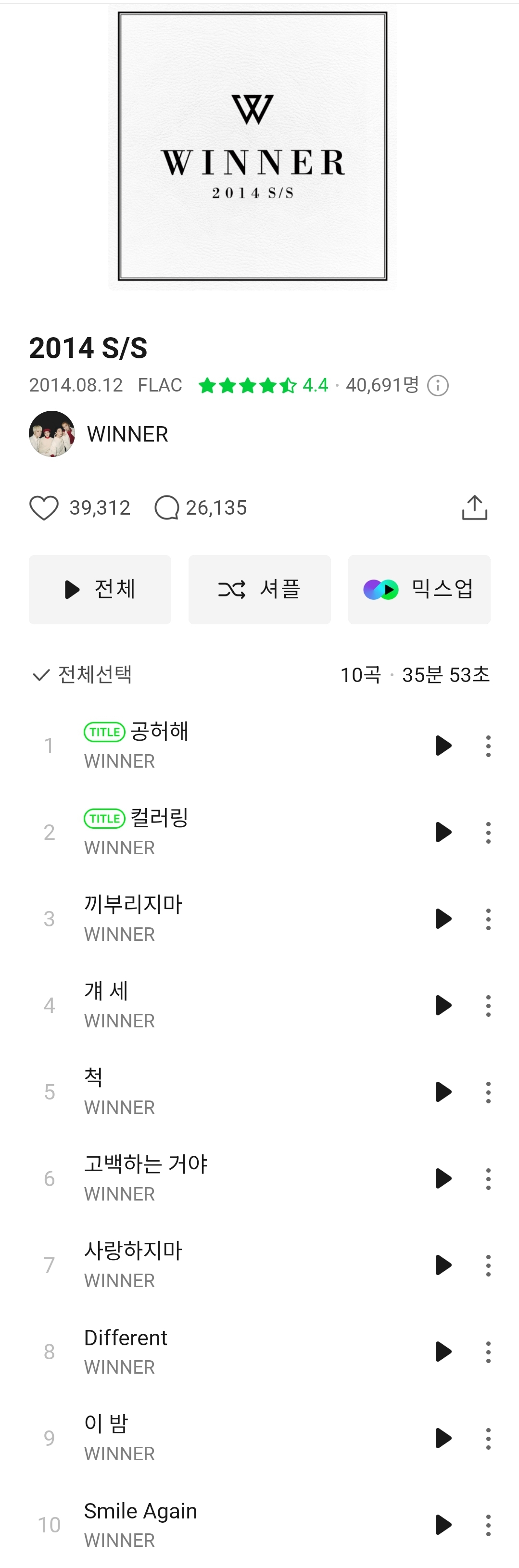Like the 2014 S/S album

(44, 507)
